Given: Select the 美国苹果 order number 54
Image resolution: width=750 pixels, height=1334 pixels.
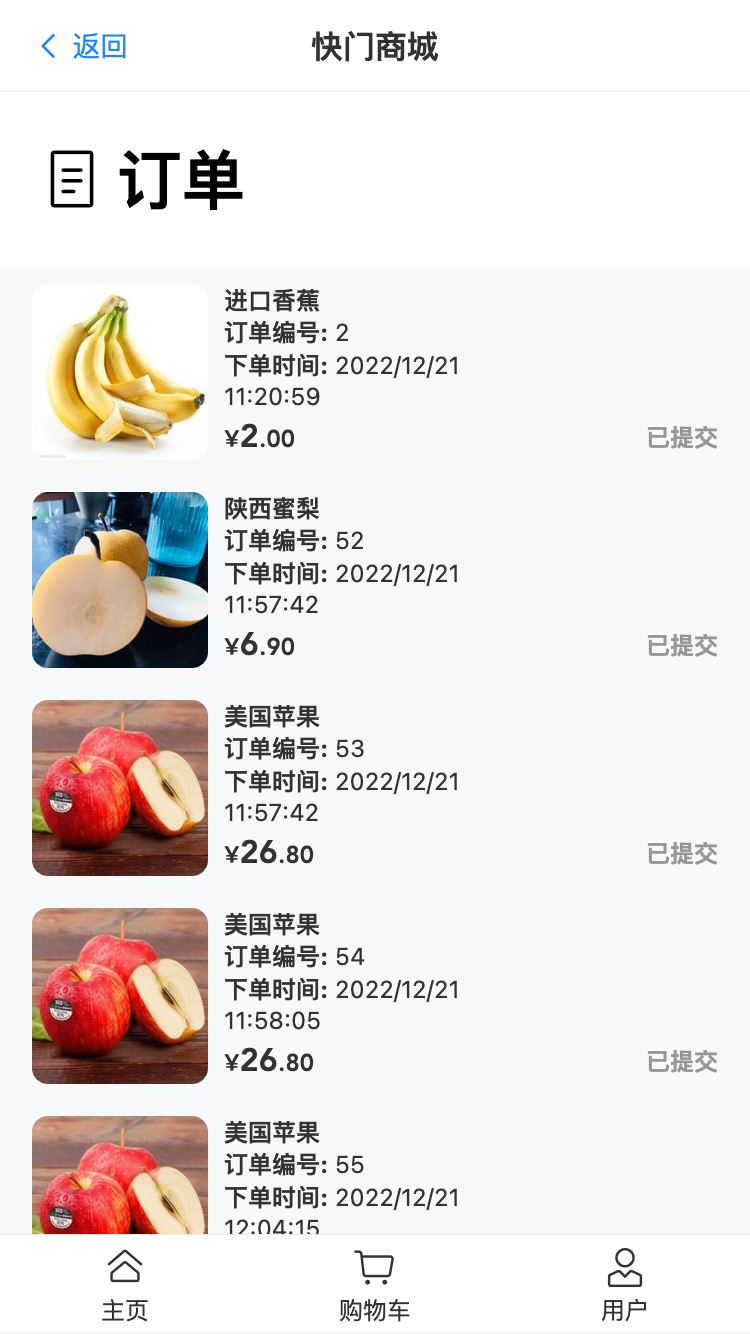Looking at the screenshot, I should pos(374,996).
